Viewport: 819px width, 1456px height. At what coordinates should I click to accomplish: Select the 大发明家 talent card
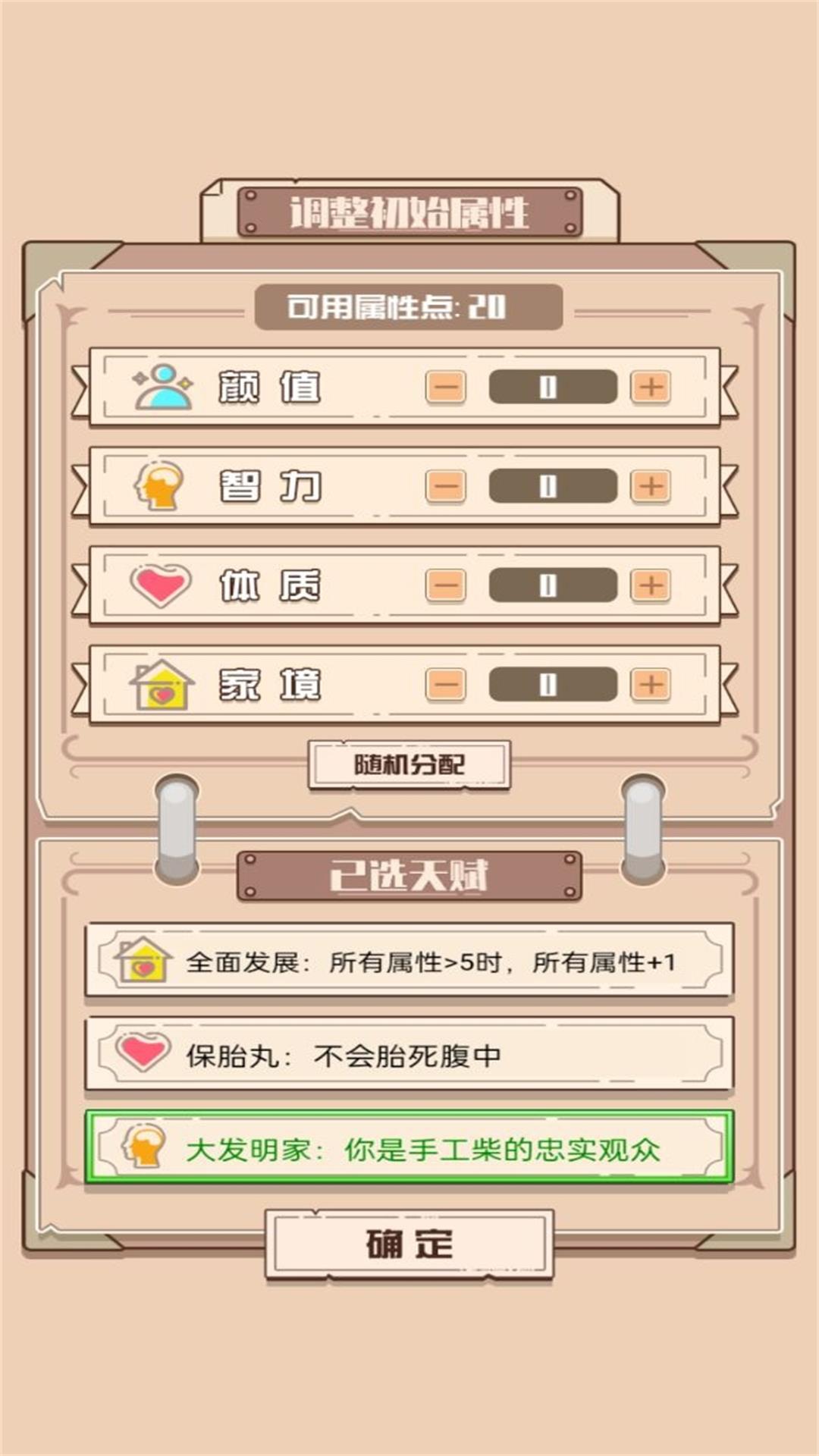tap(409, 1148)
